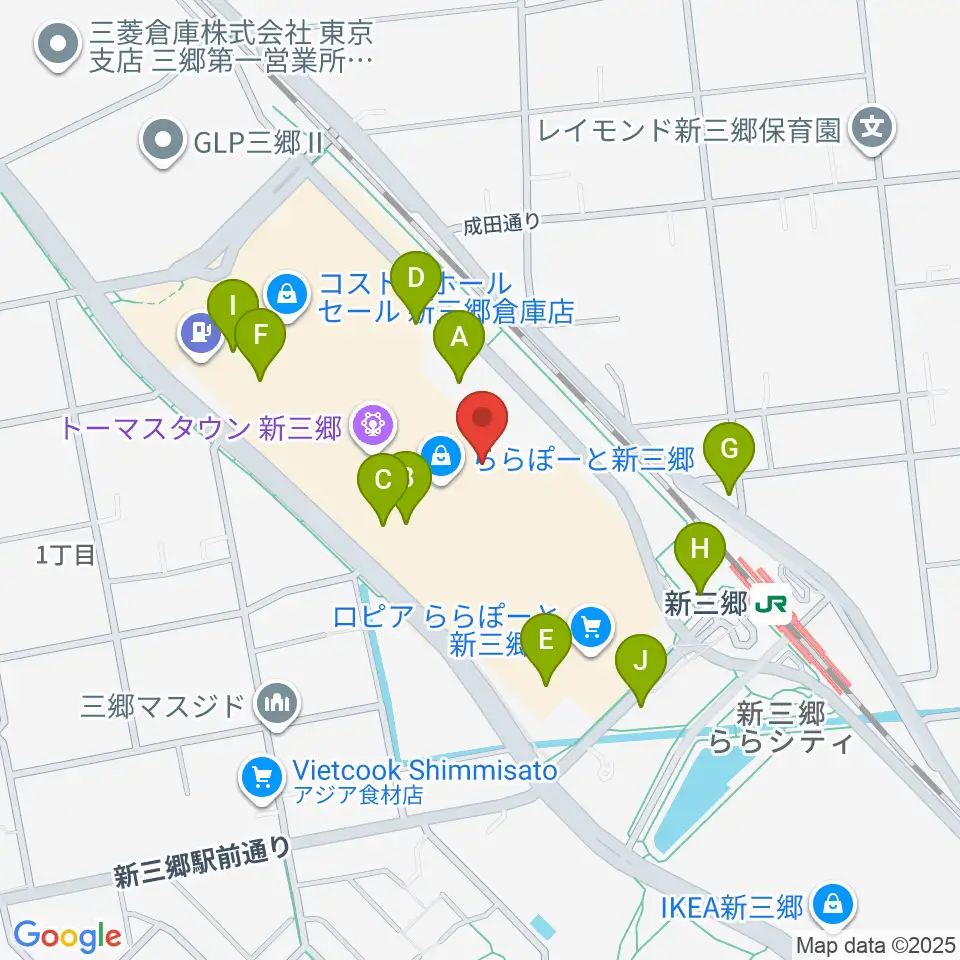Viewport: 960px width, 960px height.
Task: Open the gas station pin
Action: (201, 336)
